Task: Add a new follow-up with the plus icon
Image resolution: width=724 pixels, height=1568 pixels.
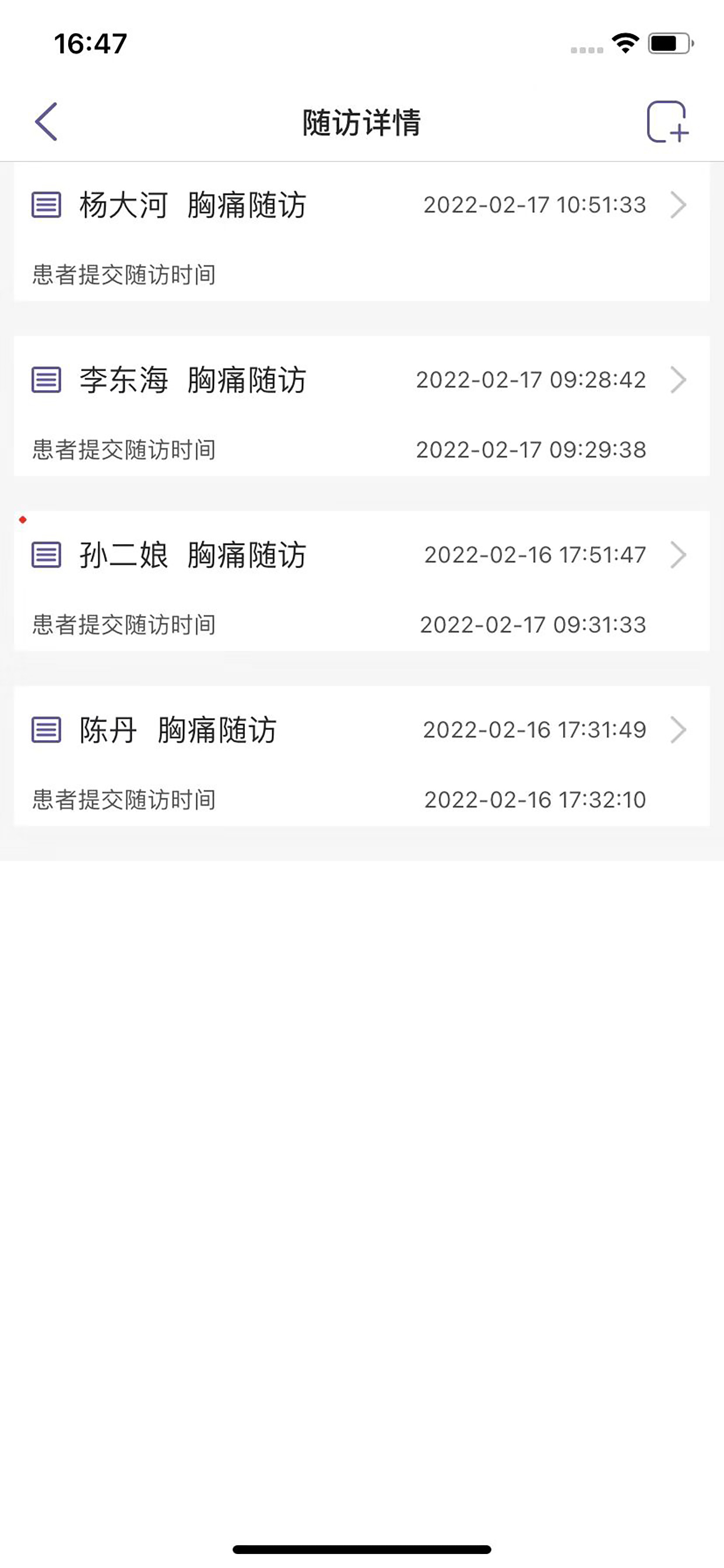Action: pyautogui.click(x=667, y=122)
